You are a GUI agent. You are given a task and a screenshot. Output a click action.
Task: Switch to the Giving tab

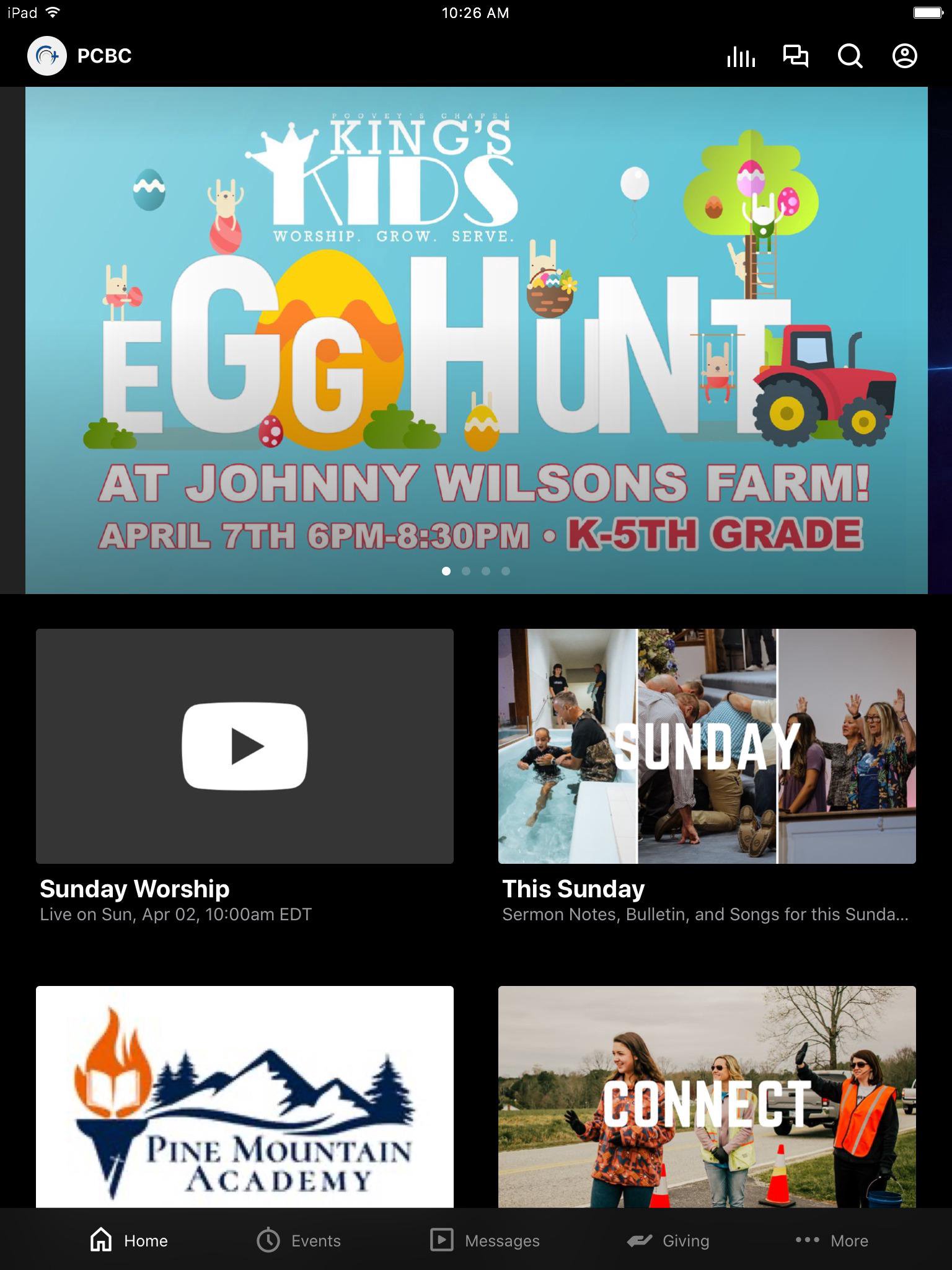(668, 1240)
